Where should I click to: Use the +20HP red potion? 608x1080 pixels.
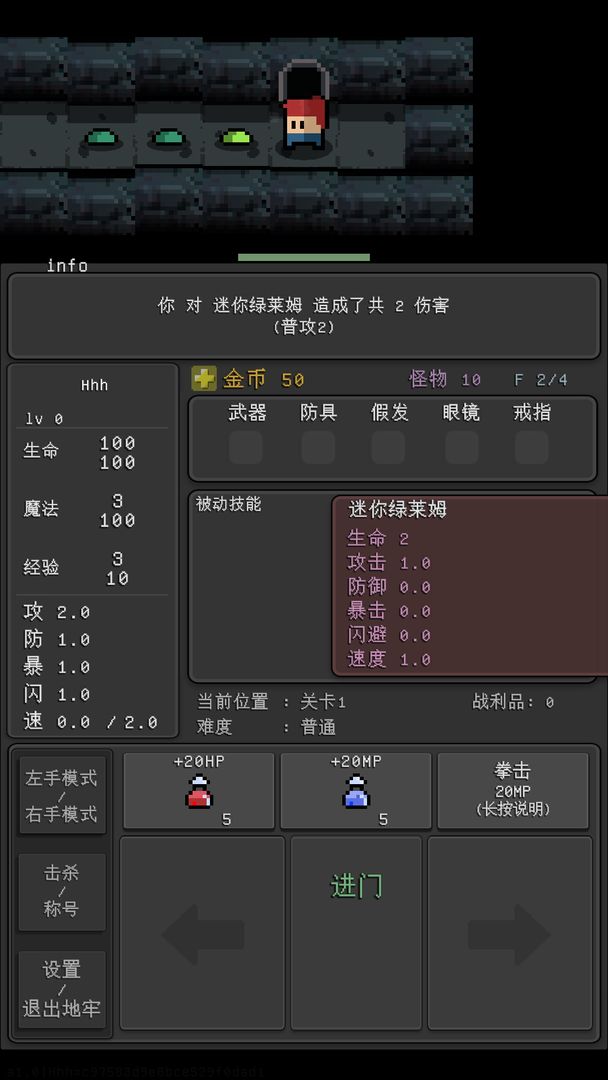tap(198, 791)
